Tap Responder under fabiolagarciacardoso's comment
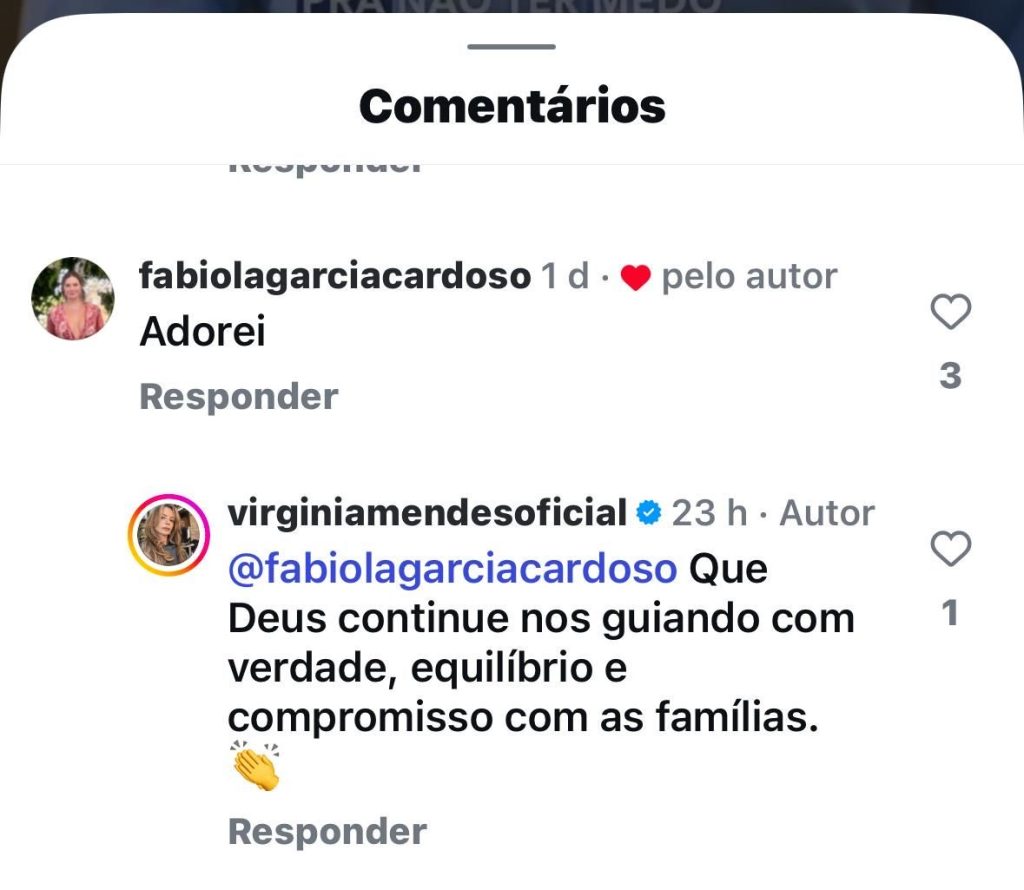The width and height of the screenshot is (1024, 890). [239, 397]
